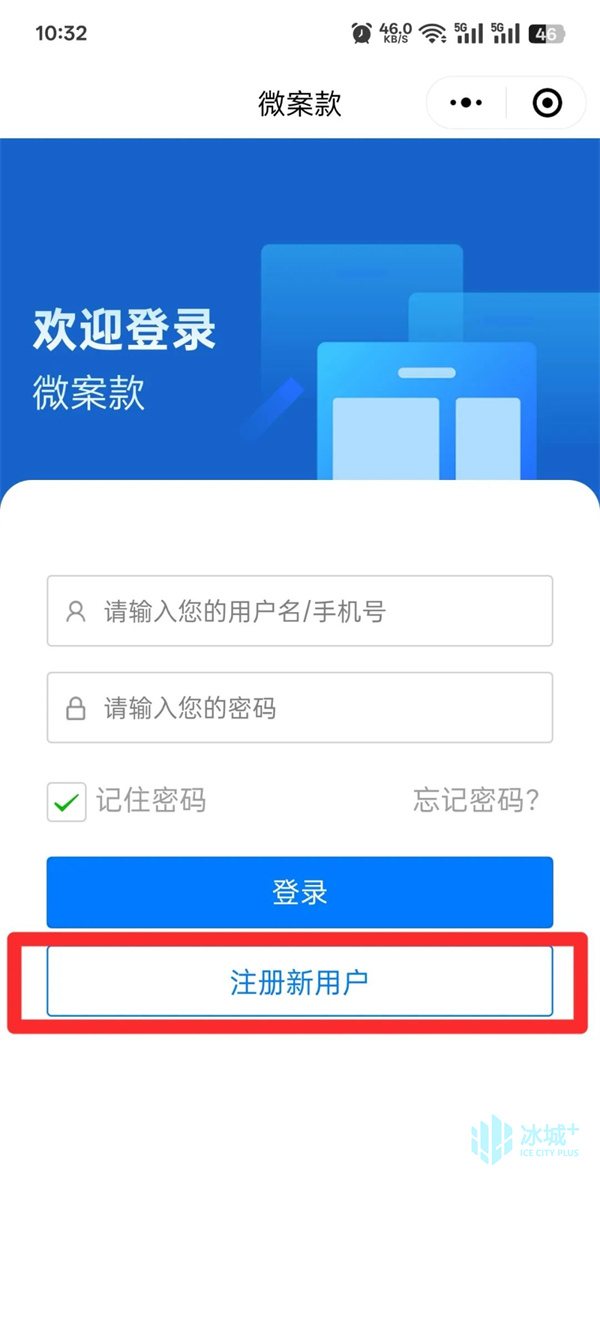Tap the blue 登录 button
The width and height of the screenshot is (600, 1320).
pyautogui.click(x=300, y=892)
